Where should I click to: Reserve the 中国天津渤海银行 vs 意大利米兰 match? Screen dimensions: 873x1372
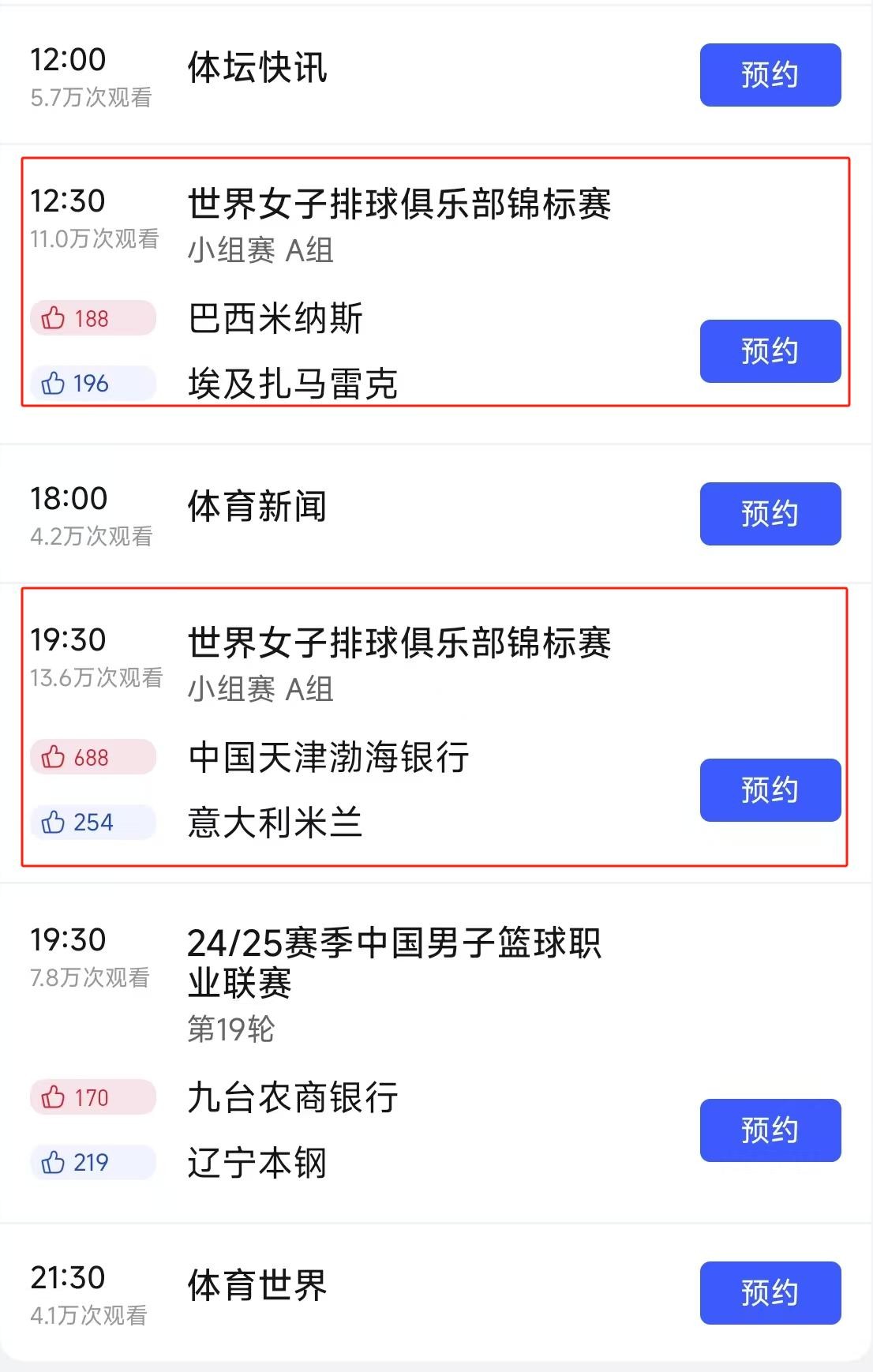[x=770, y=790]
